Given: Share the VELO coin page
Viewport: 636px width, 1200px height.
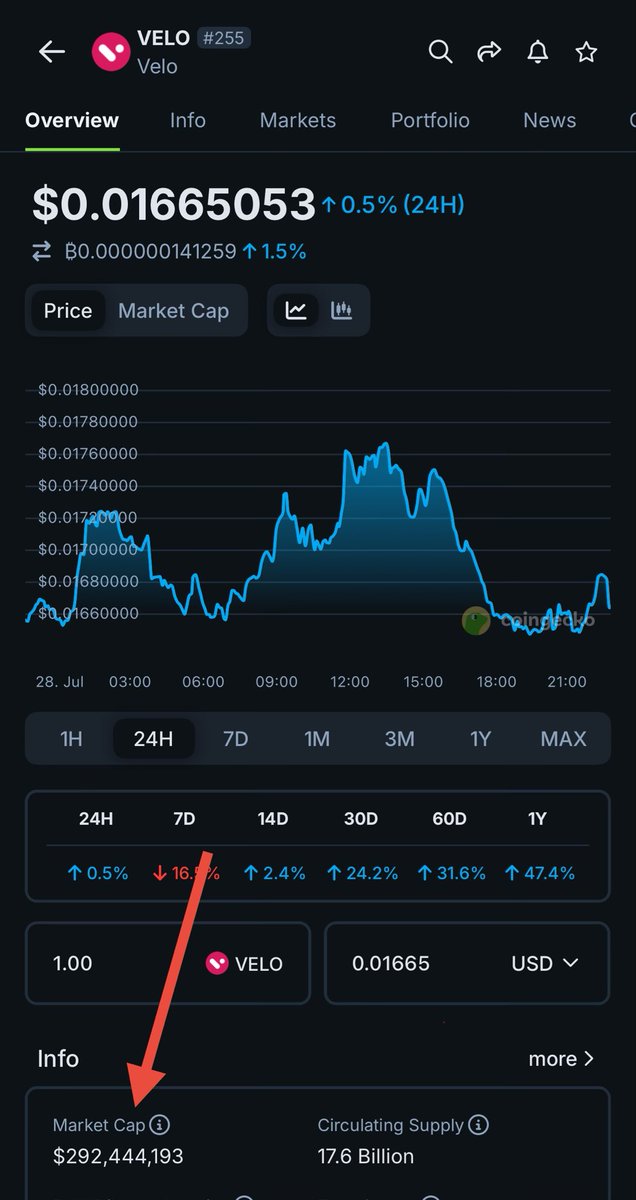Looking at the screenshot, I should 489,51.
